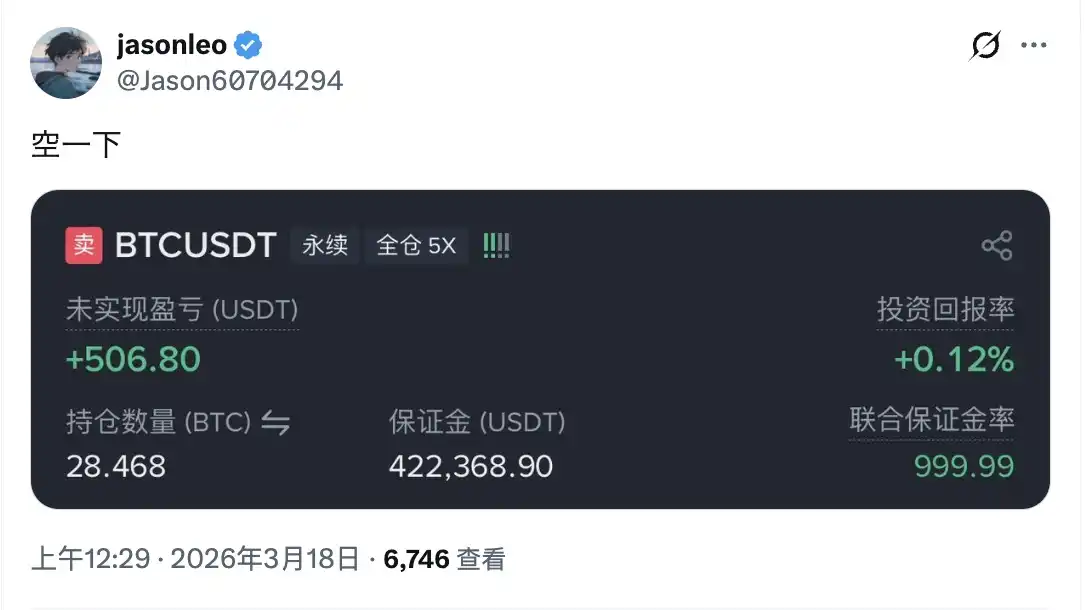Open the @Jason60704294 profile handle
The image size is (1088, 610).
pos(230,81)
